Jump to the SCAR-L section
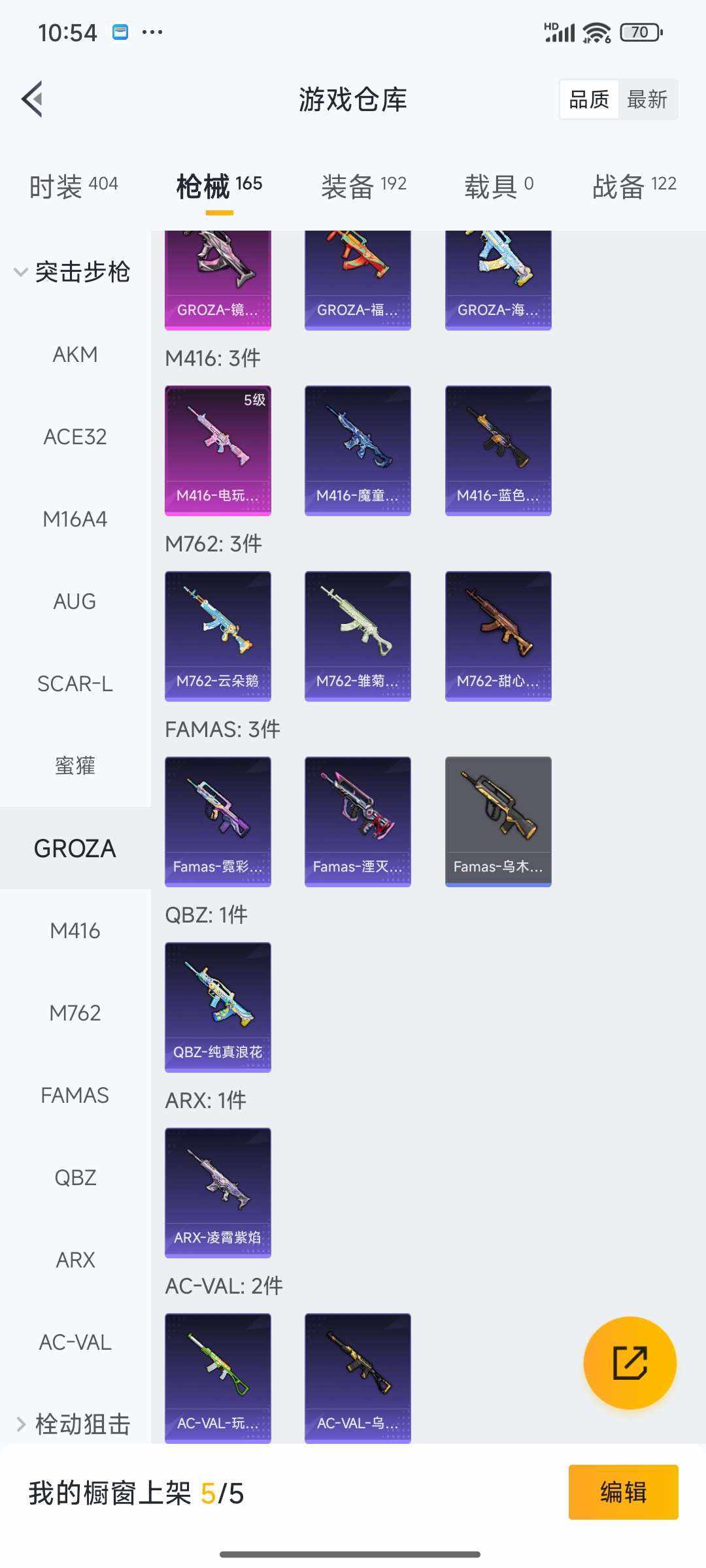This screenshot has height=1568, width=706. coord(75,683)
